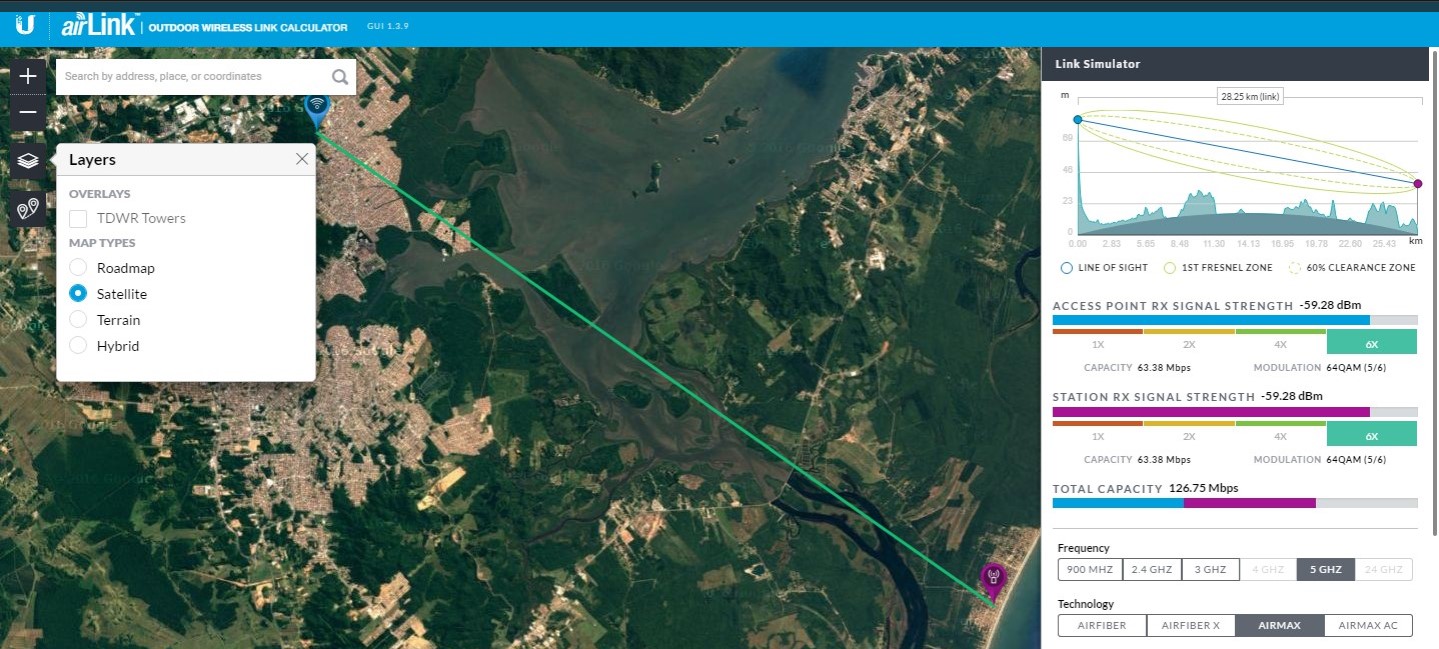Enable the TDWR Towers overlay

click(78, 218)
